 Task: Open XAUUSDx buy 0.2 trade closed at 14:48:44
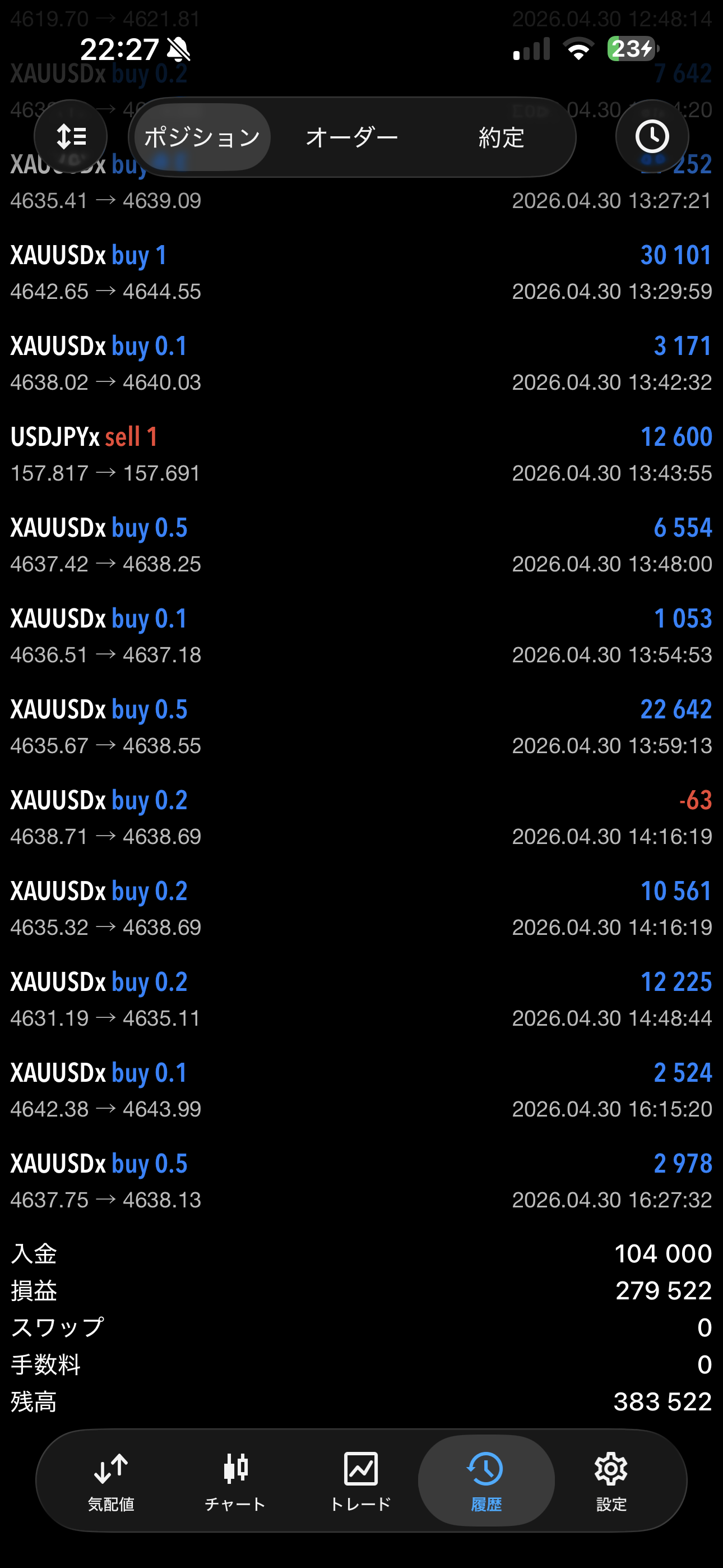(361, 999)
